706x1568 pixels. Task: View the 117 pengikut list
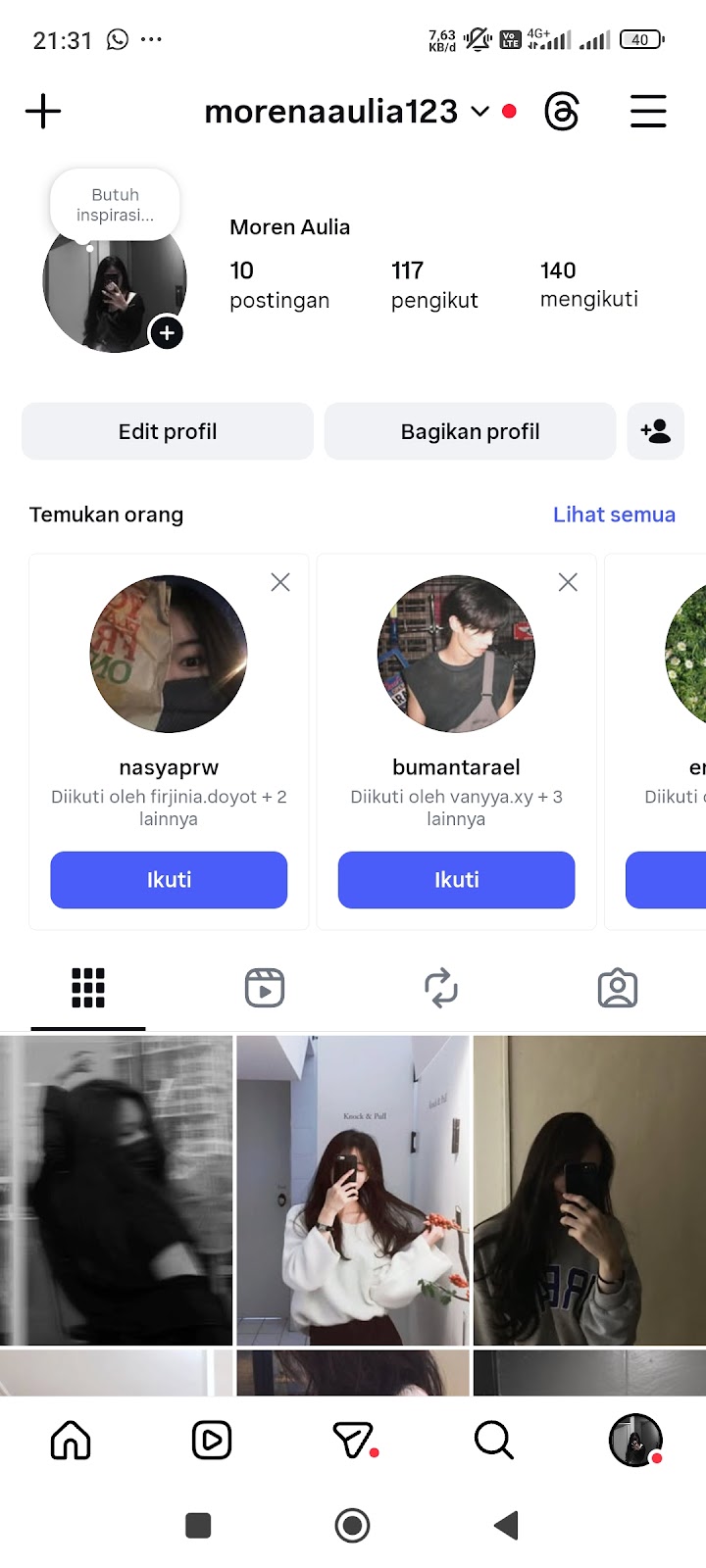(433, 284)
